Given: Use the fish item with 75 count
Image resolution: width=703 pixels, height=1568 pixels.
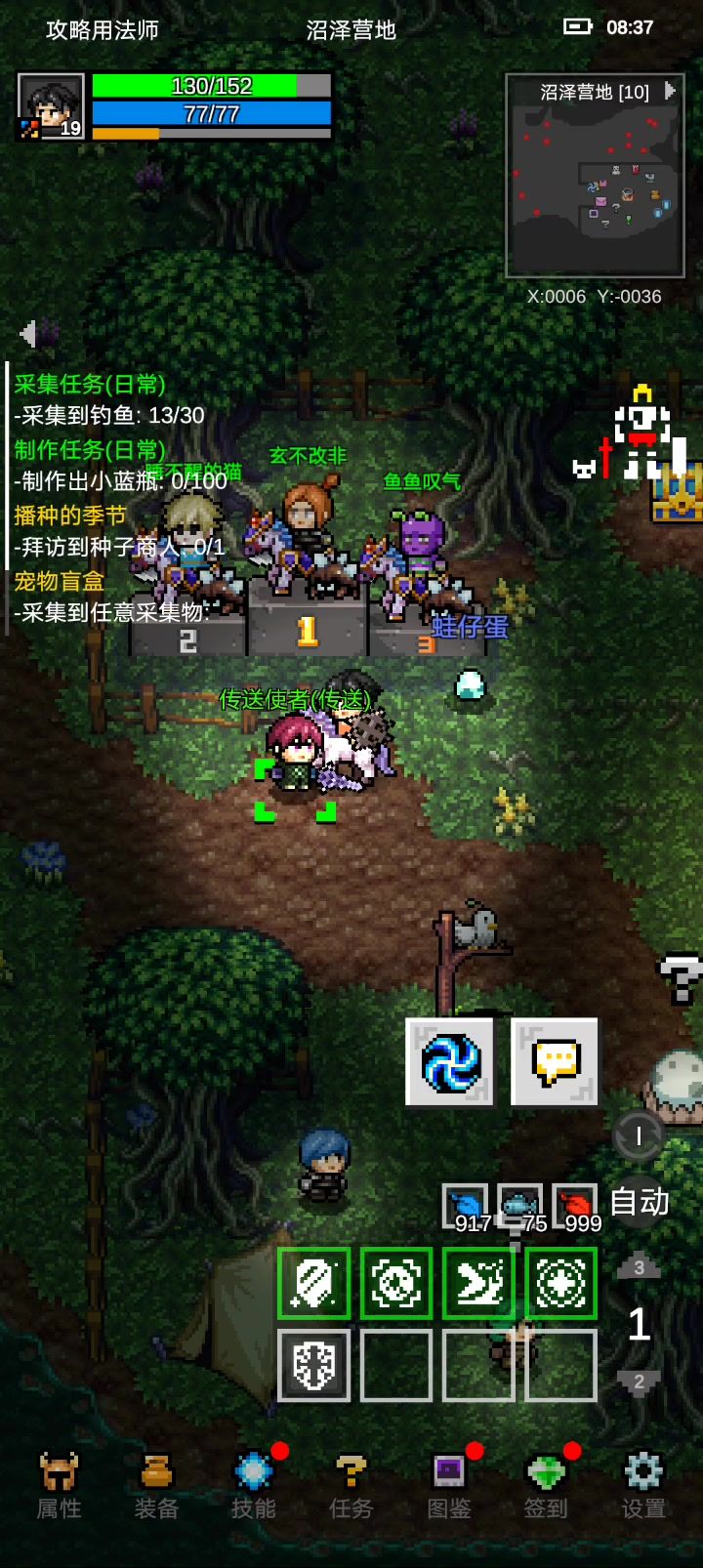Looking at the screenshot, I should [520, 1208].
